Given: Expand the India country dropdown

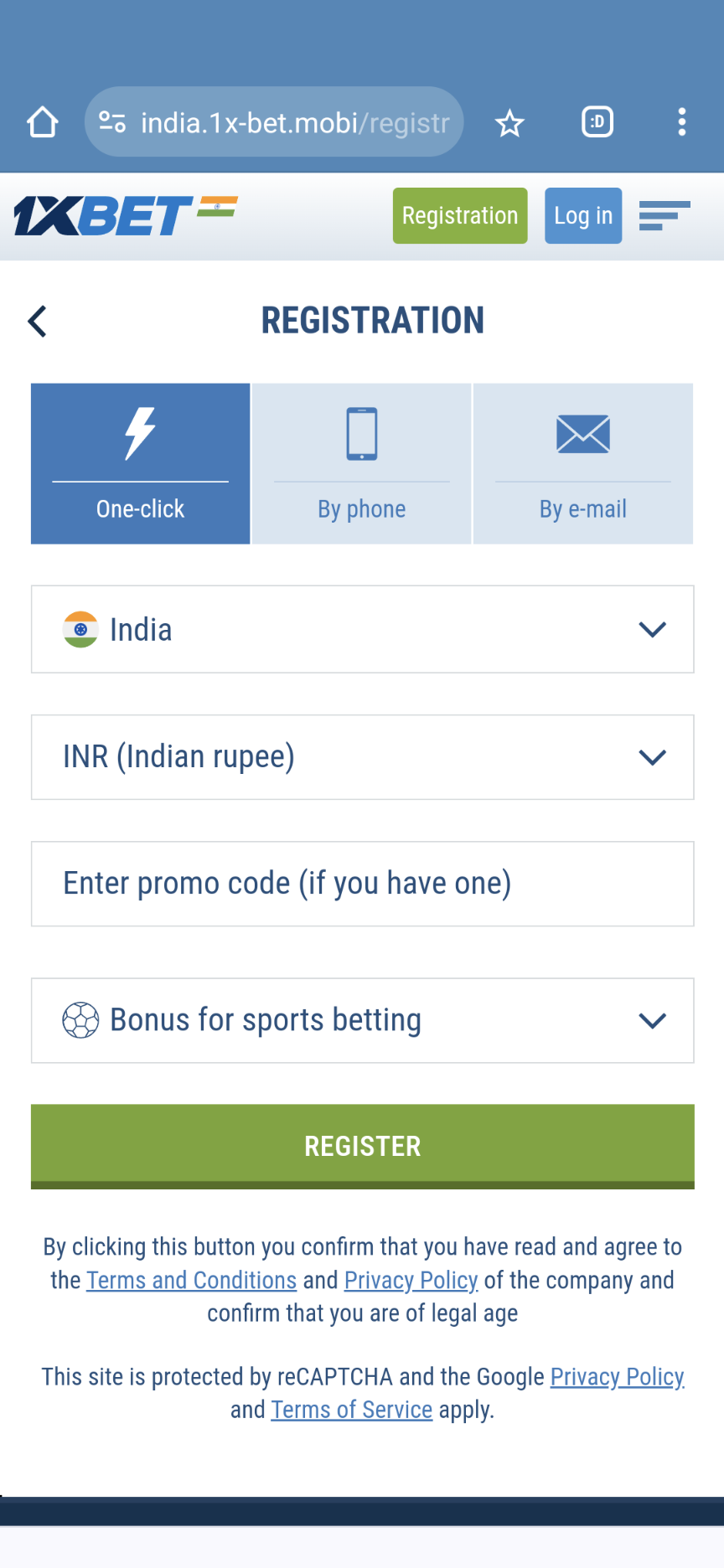Looking at the screenshot, I should tap(652, 630).
